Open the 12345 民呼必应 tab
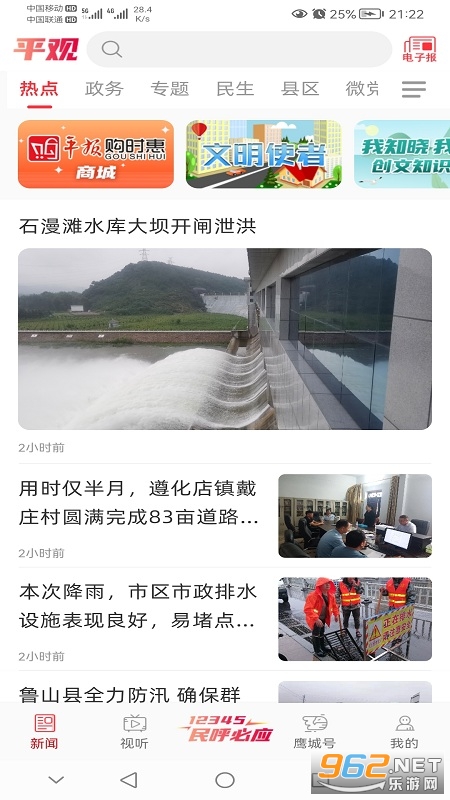450x800 pixels. click(225, 729)
